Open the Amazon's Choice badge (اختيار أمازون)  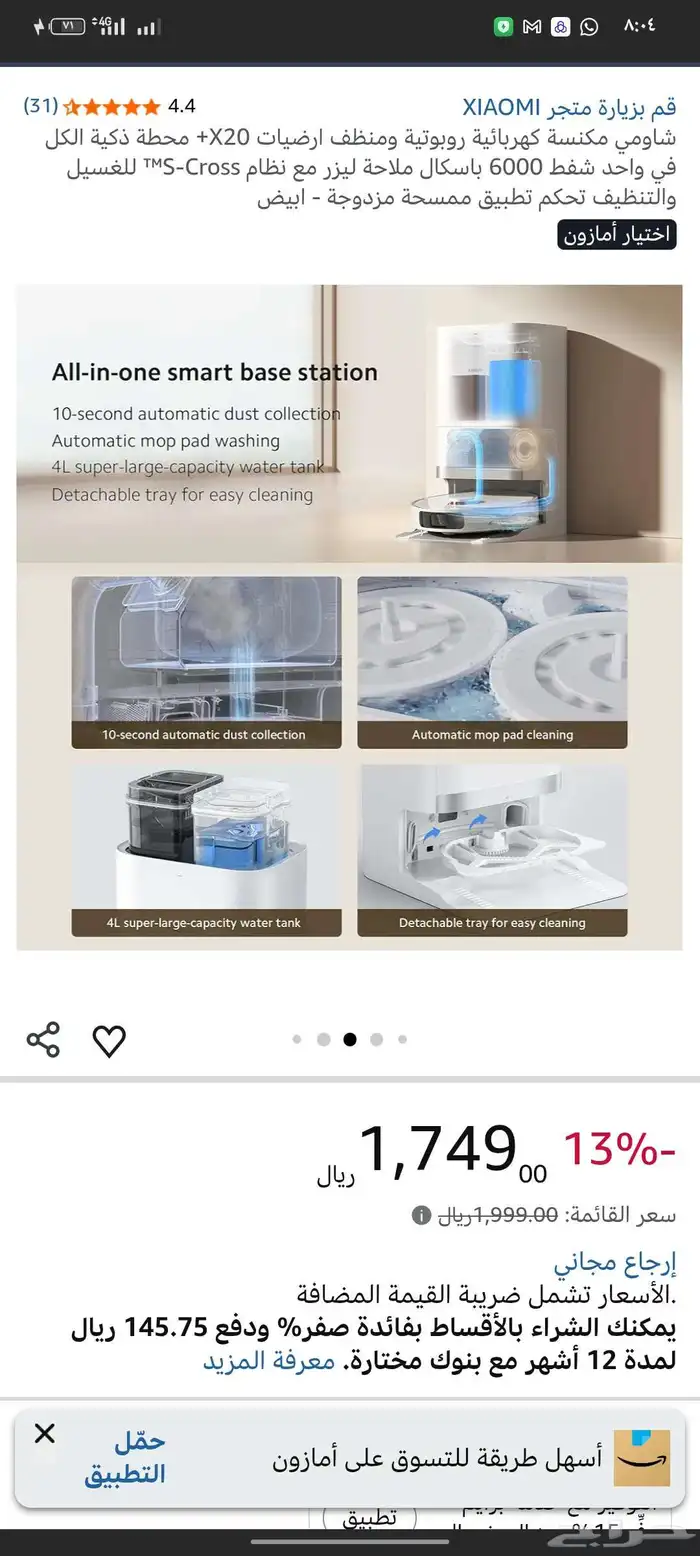click(616, 236)
